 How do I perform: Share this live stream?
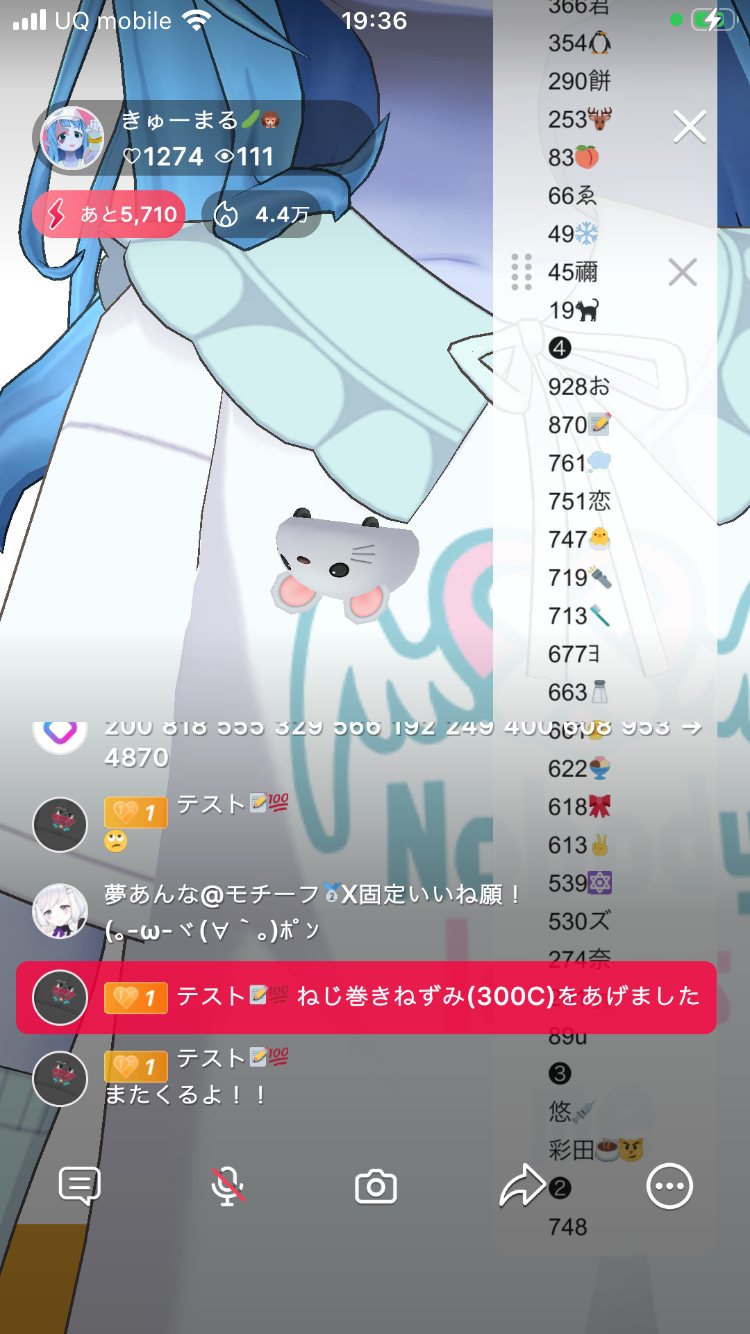[x=521, y=1186]
